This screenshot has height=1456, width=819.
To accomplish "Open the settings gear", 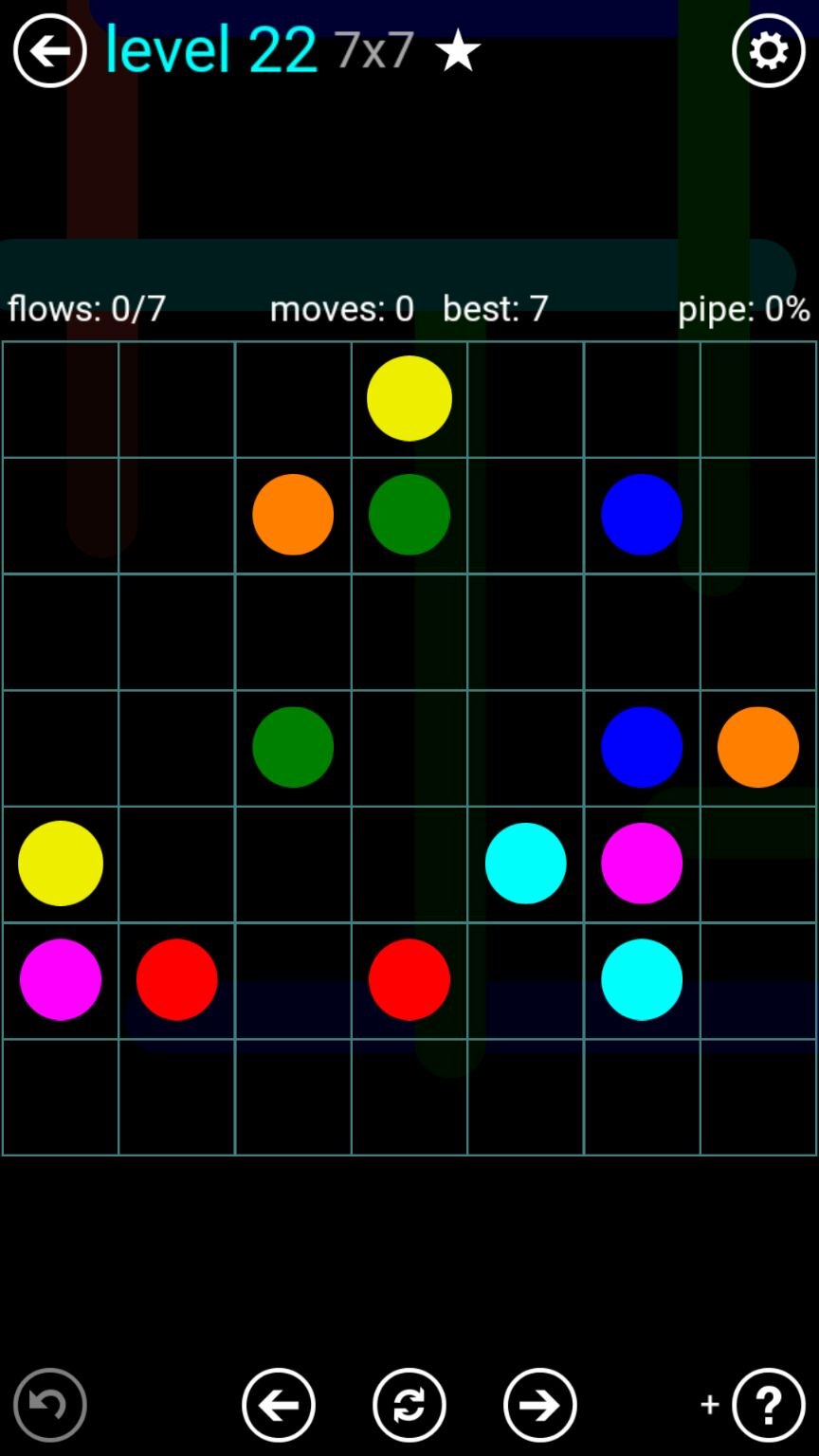I will tap(768, 50).
